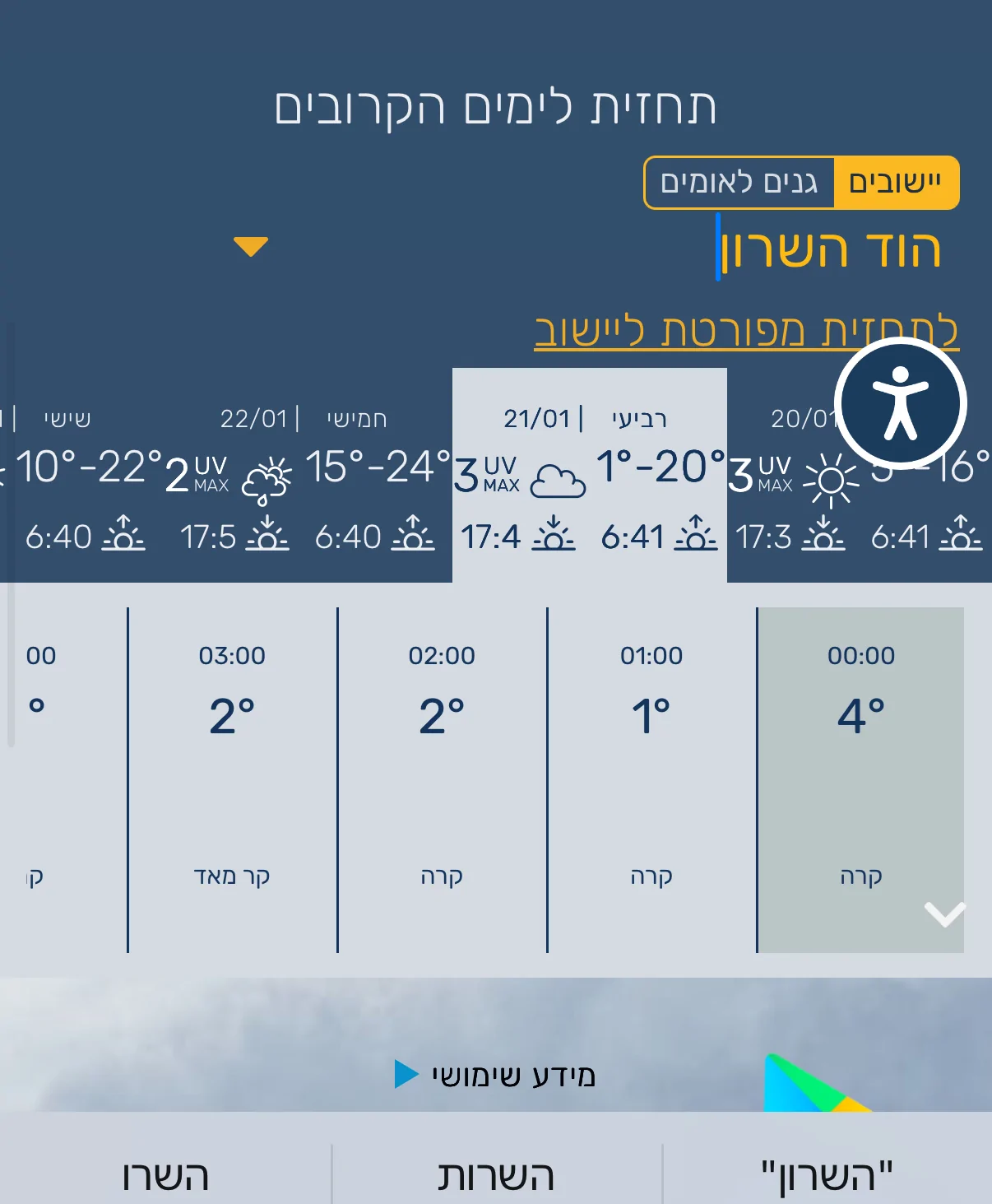Open the מידע שימושי section
Image resolution: width=992 pixels, height=1204 pixels.
tap(496, 1075)
